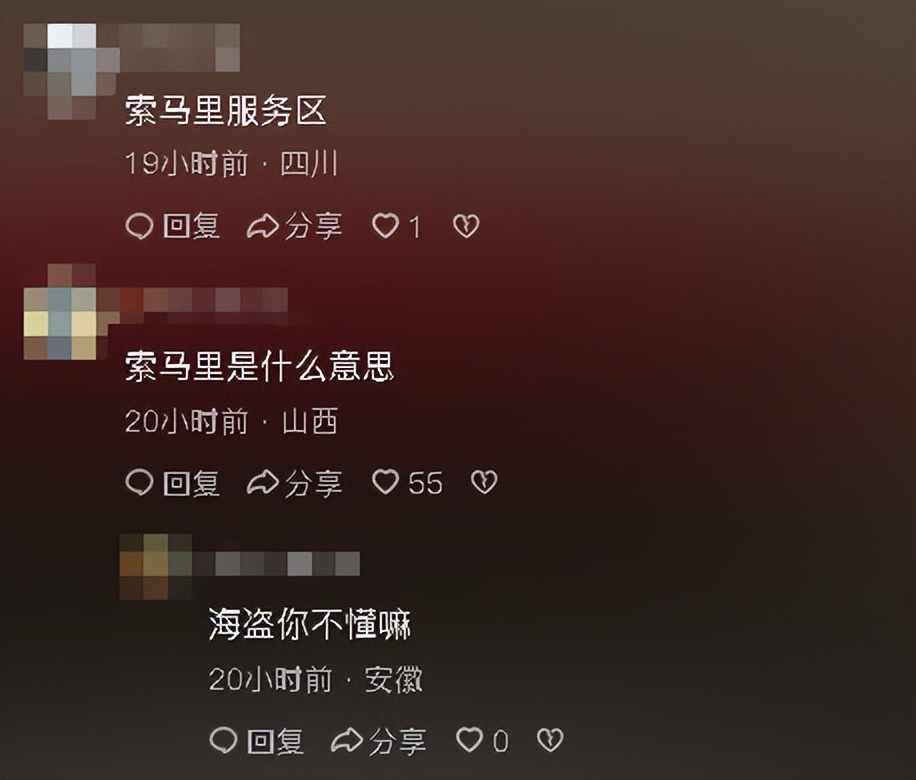This screenshot has width=916, height=780.
Task: Dislike the 海盗你不懂嘛 comment
Action: [x=550, y=741]
